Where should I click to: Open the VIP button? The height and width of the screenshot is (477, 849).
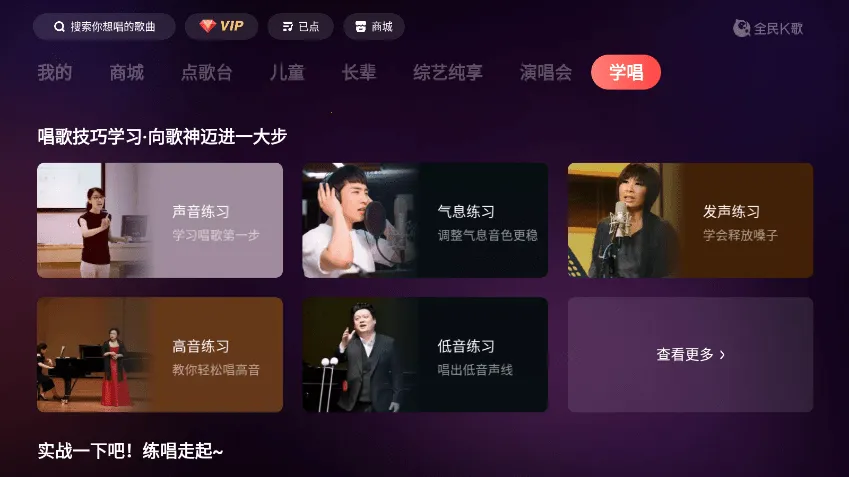pyautogui.click(x=221, y=27)
